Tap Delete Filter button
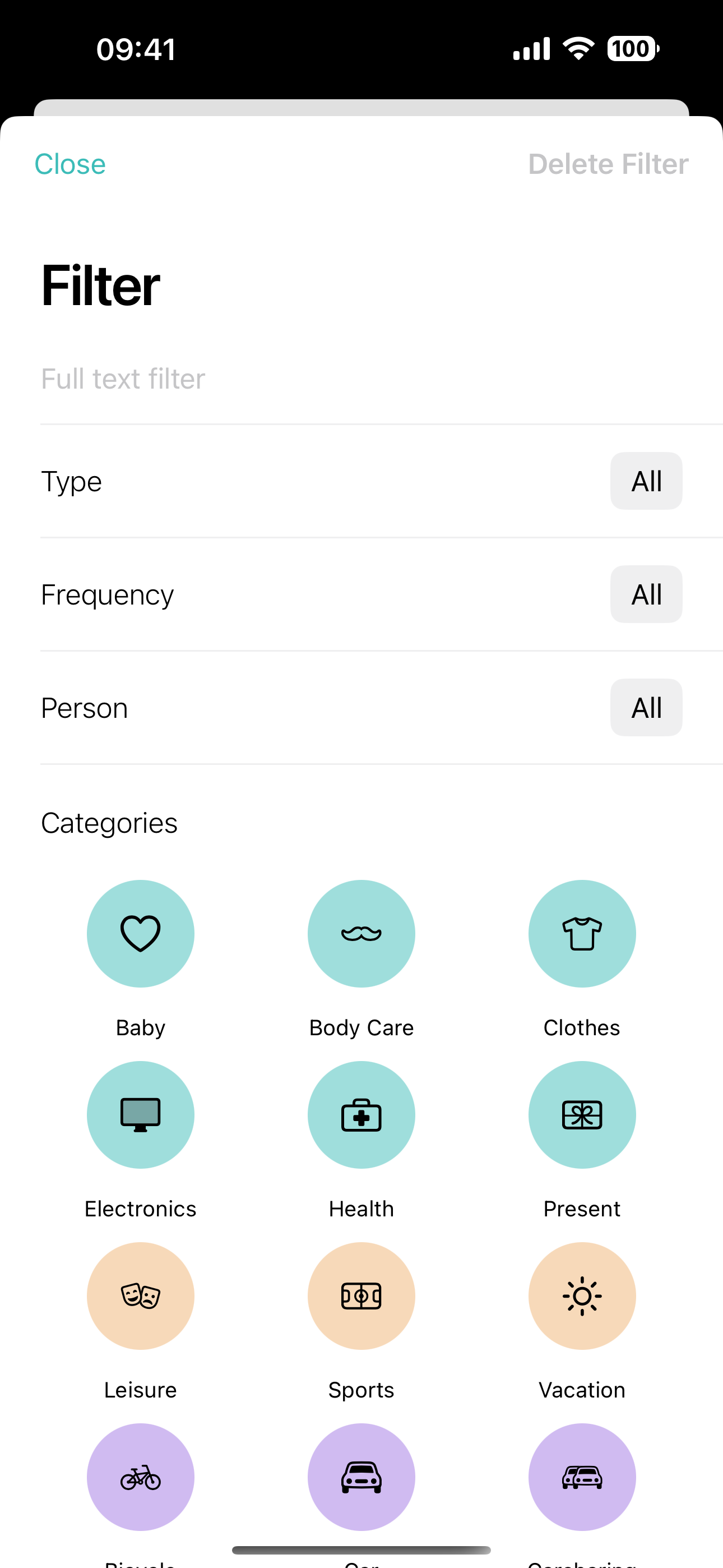The height and width of the screenshot is (1568, 723). (x=608, y=164)
